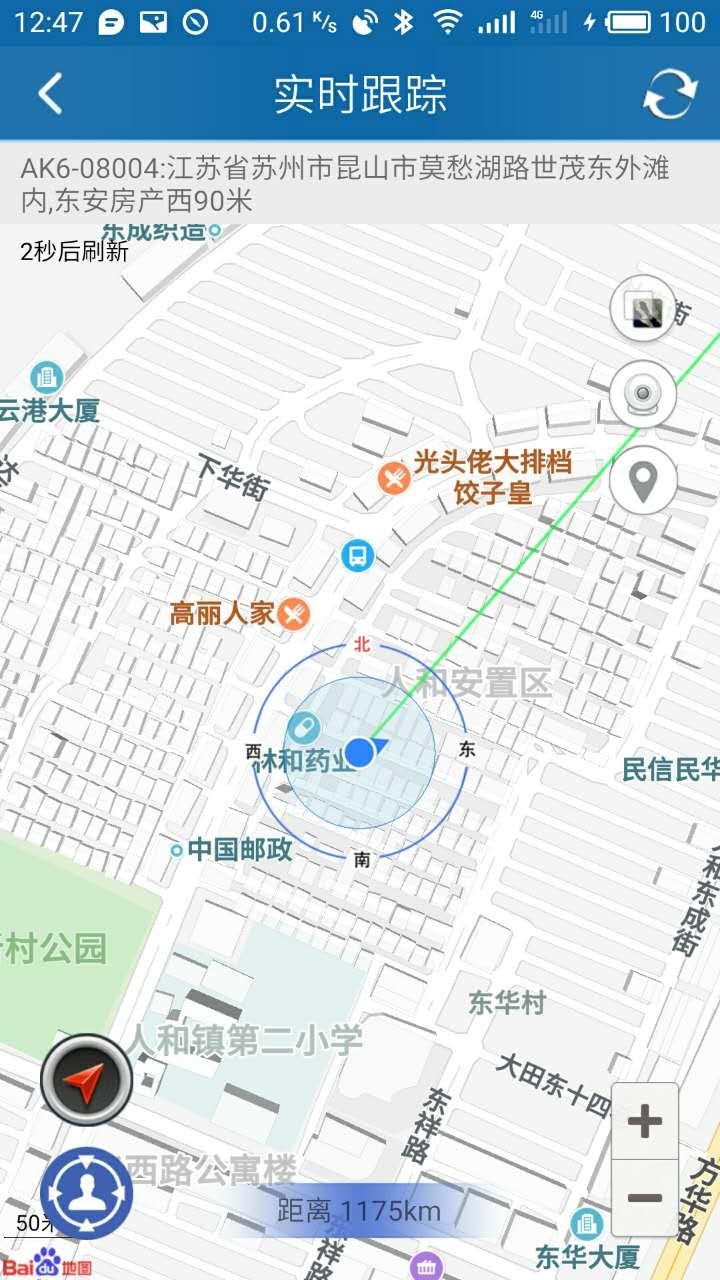
Task: Zoom out of the map
Action: coord(645,1198)
